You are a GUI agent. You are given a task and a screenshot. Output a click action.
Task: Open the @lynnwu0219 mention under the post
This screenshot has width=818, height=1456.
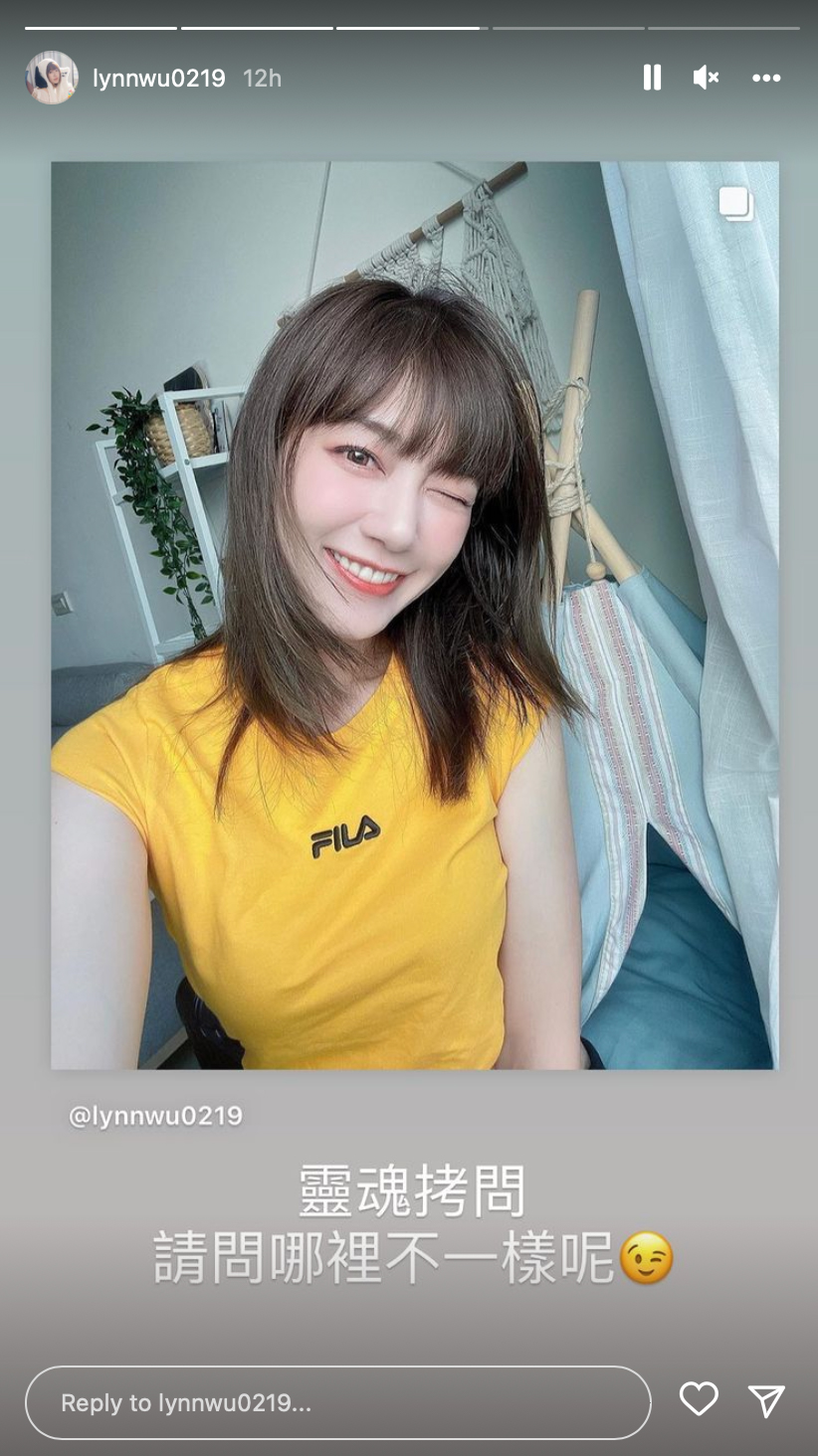155,1116
